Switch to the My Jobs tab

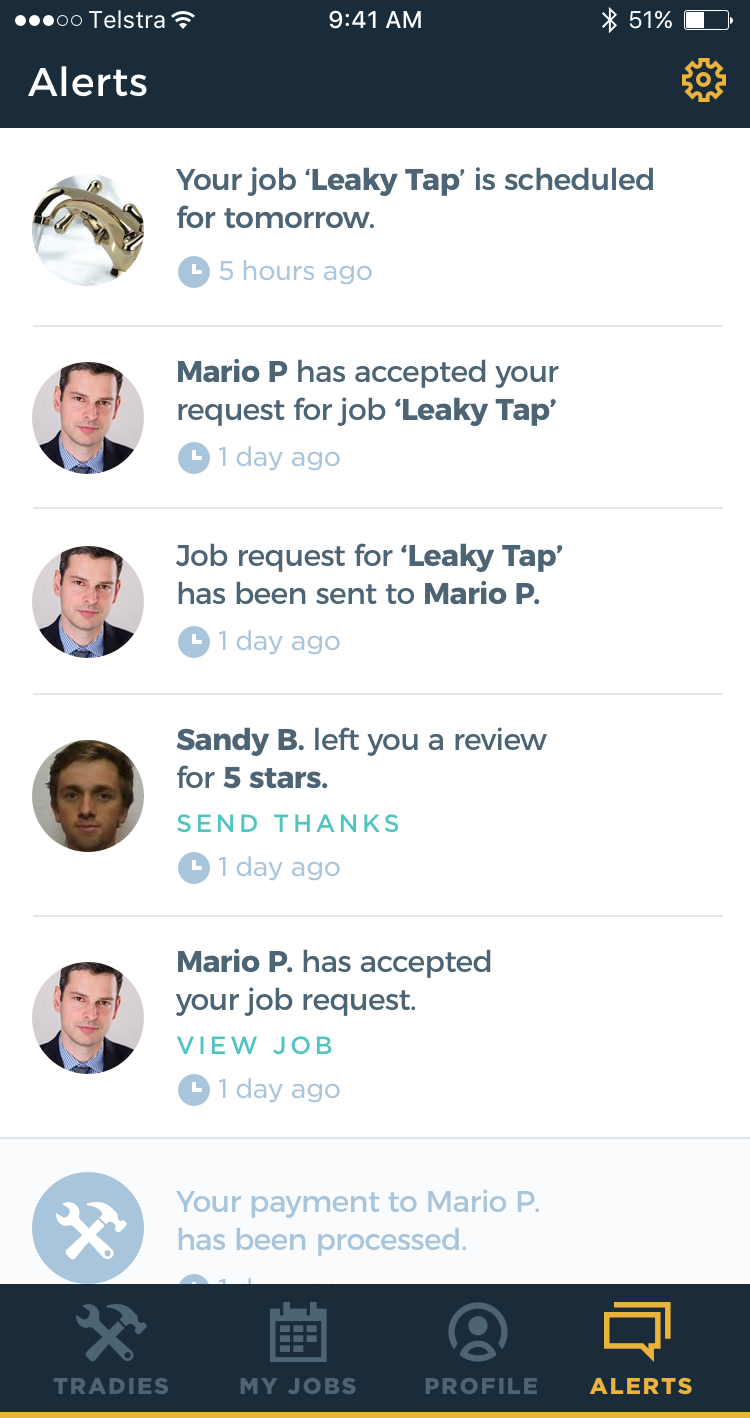(x=298, y=1350)
